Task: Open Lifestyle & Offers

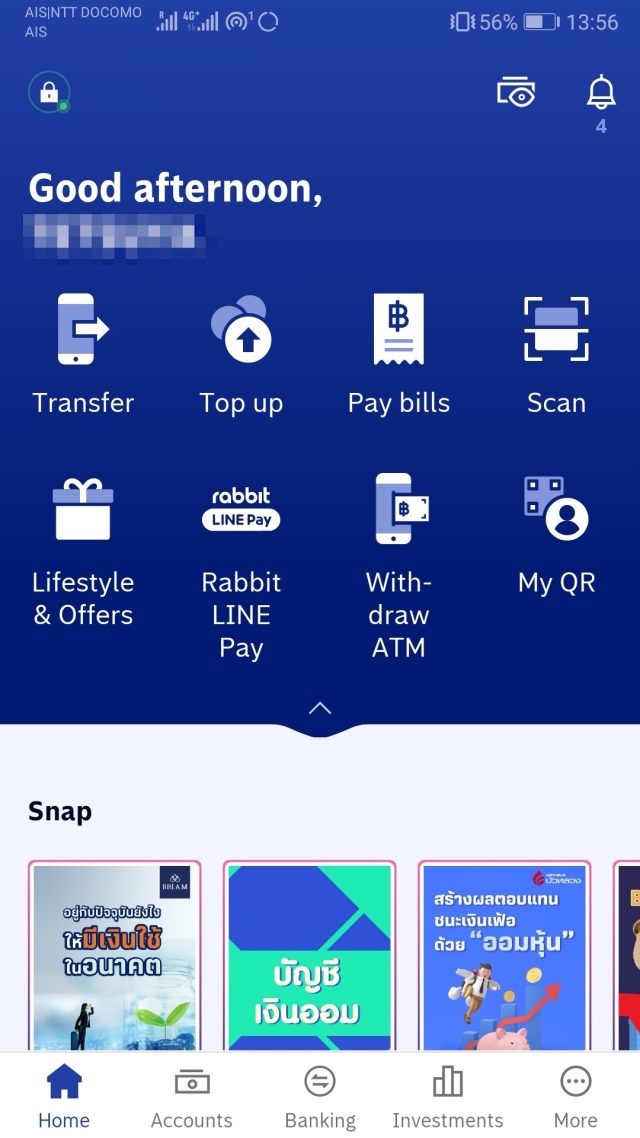Action: (83, 550)
